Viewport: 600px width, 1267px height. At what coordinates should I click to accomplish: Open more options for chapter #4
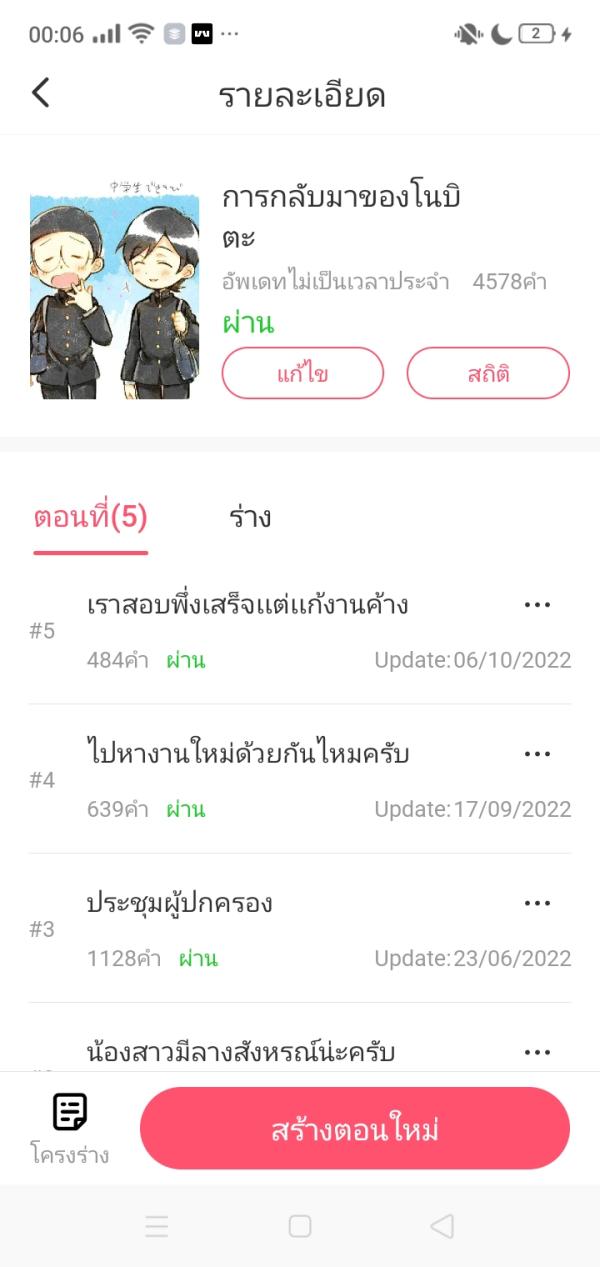[x=537, y=754]
